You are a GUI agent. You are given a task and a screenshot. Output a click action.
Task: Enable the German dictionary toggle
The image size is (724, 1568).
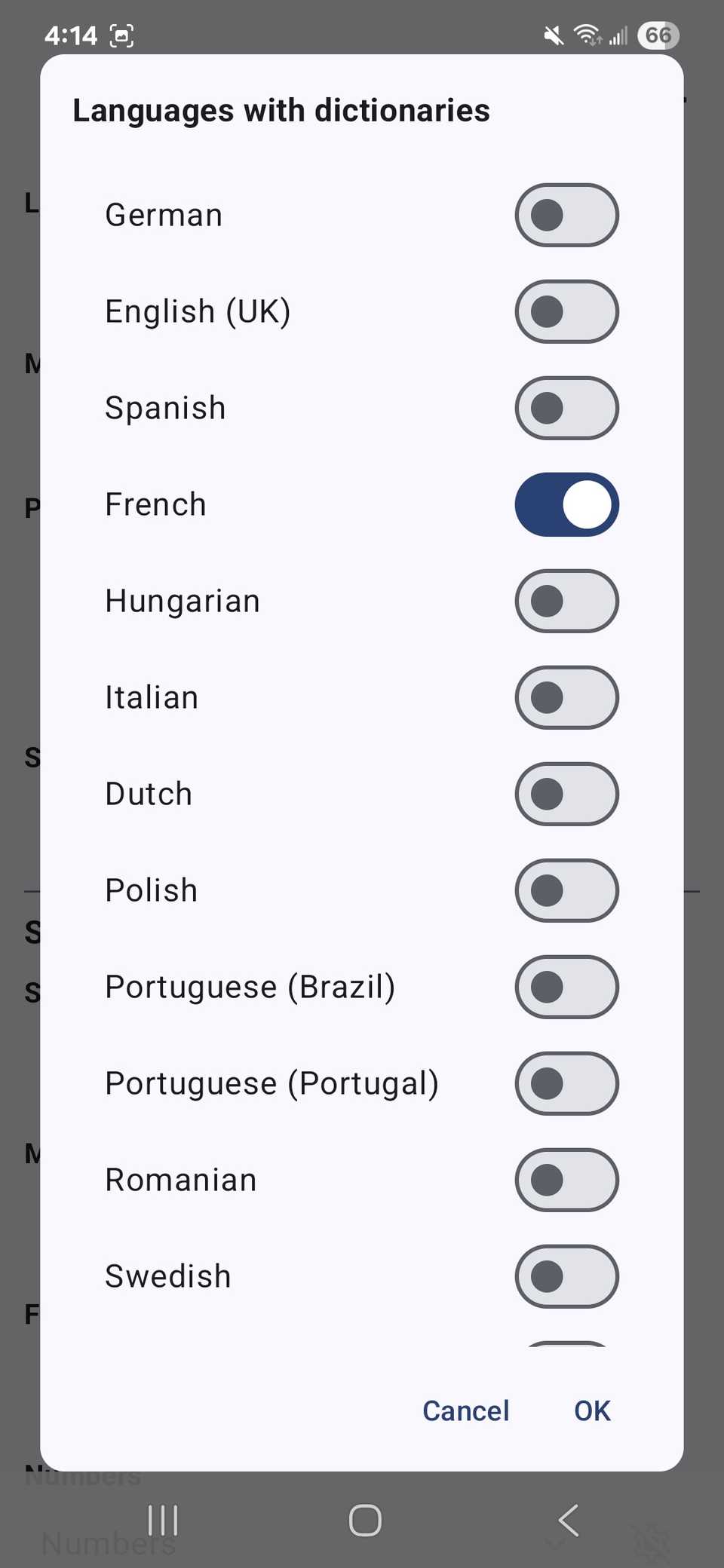coord(566,215)
